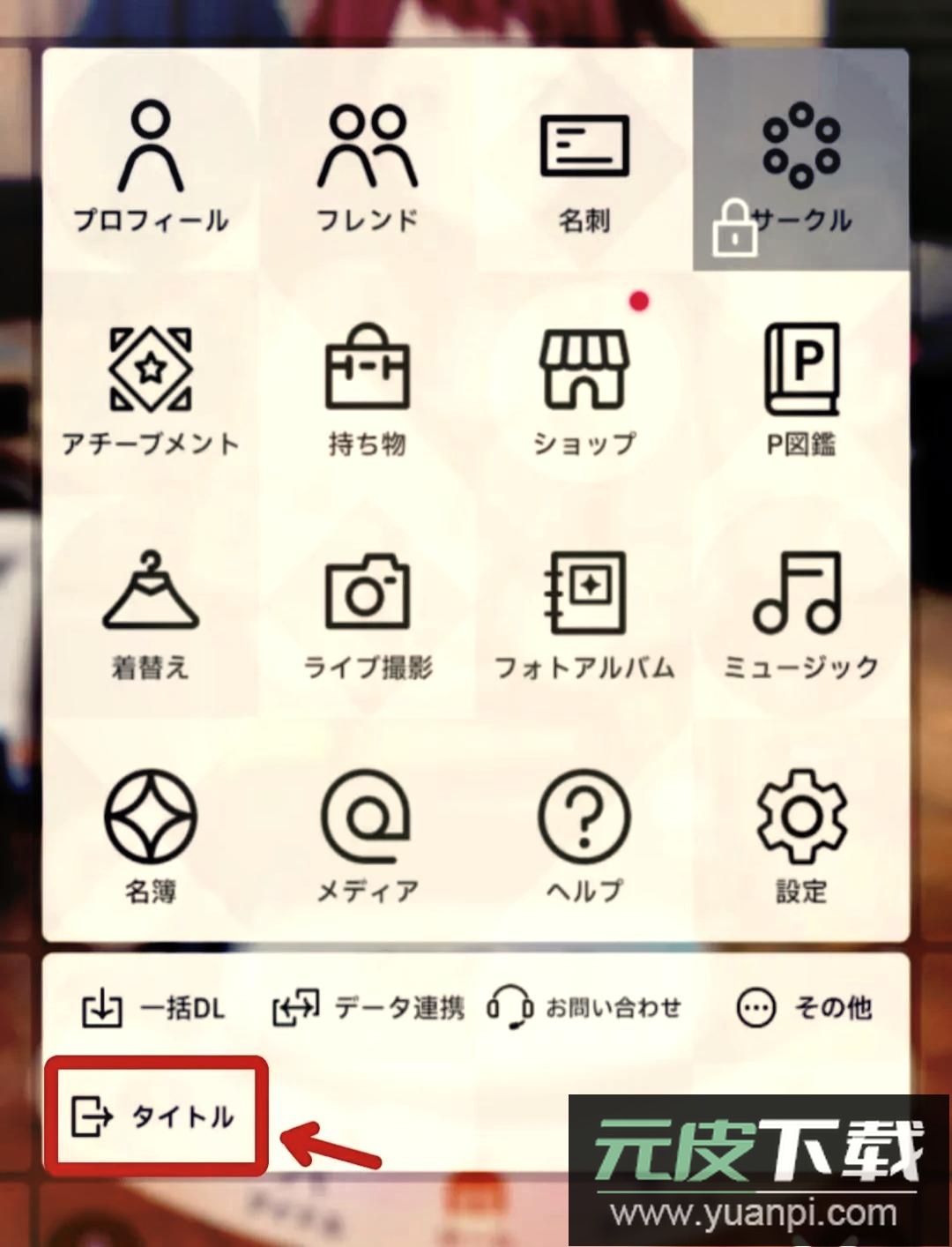The width and height of the screenshot is (952, 1247).
Task: Open the プロフィール profile menu
Action: pyautogui.click(x=151, y=164)
